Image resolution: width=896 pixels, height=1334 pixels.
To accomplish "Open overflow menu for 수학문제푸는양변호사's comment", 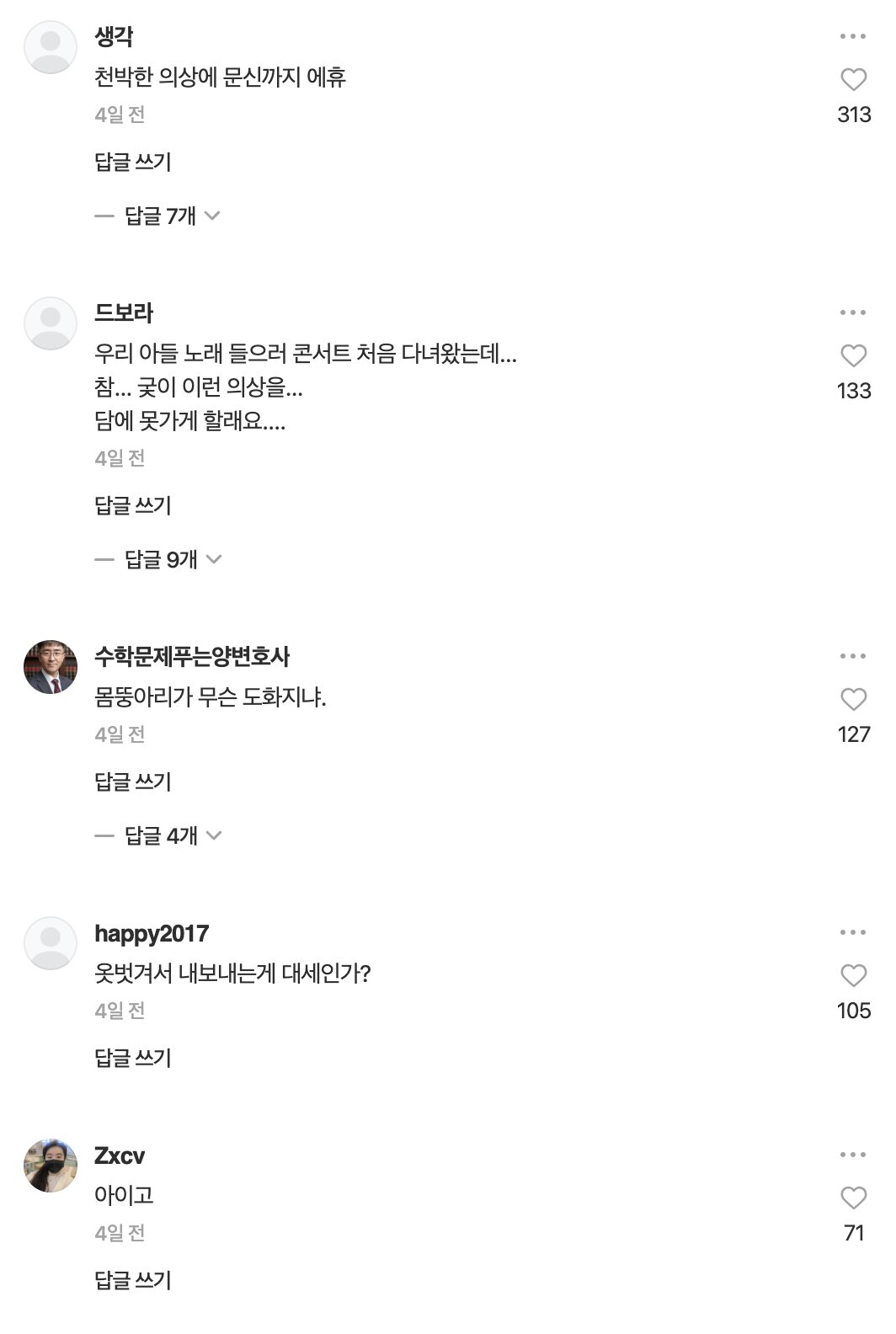I will pyautogui.click(x=853, y=656).
